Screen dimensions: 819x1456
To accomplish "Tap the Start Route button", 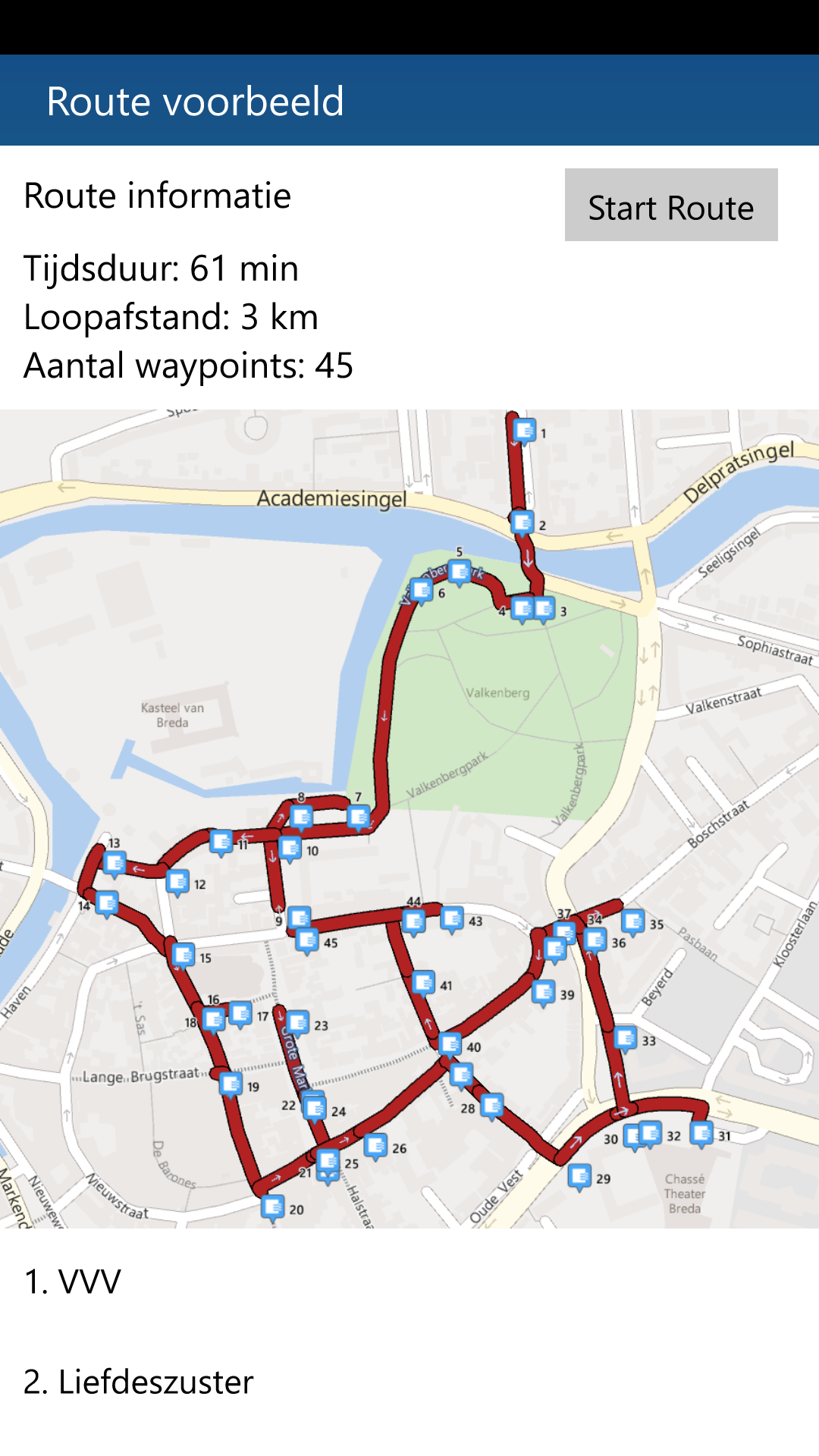I will click(x=670, y=205).
